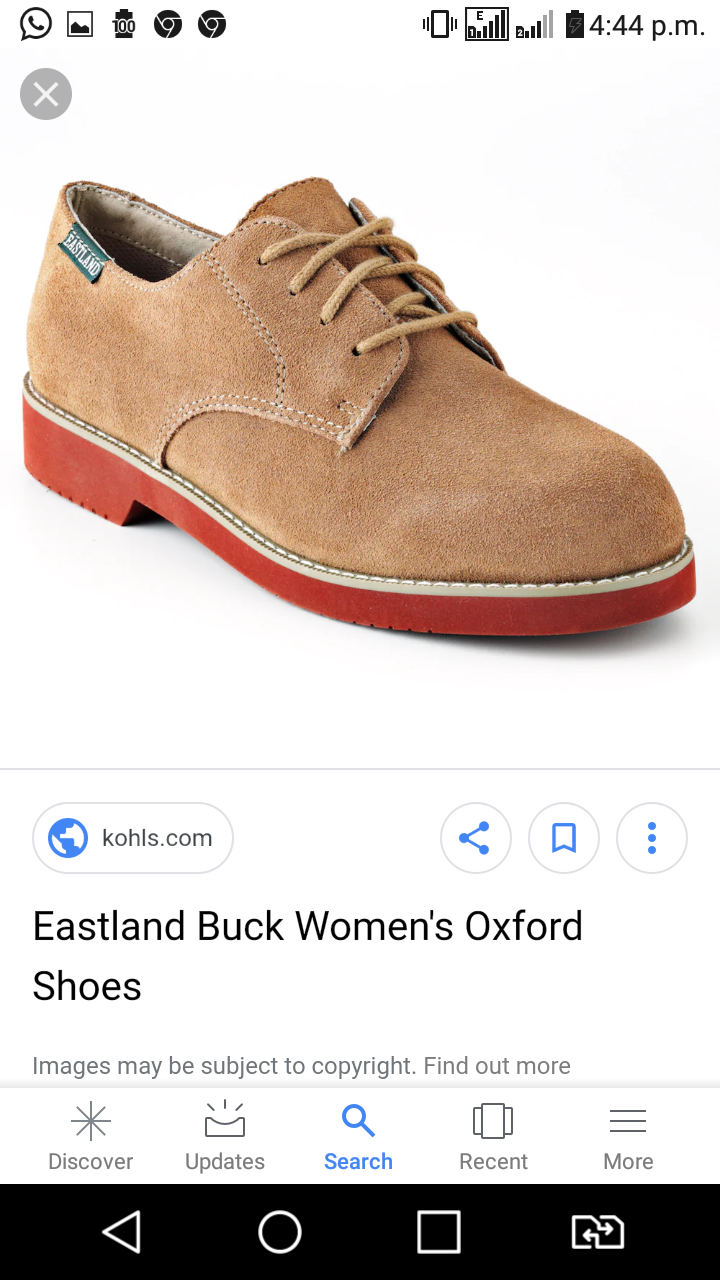Go back using system back button

(122, 1232)
